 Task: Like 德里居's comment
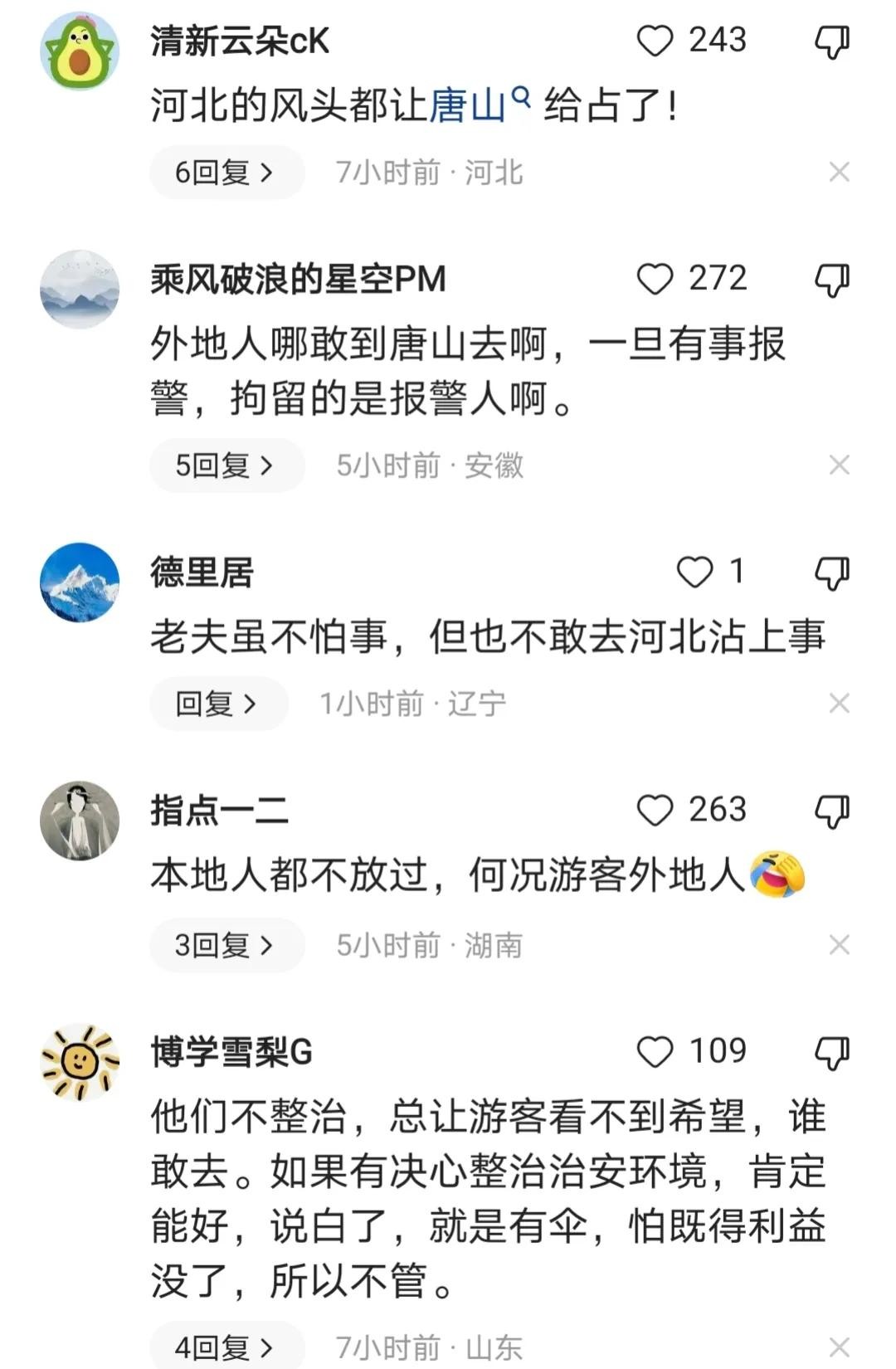tap(694, 572)
